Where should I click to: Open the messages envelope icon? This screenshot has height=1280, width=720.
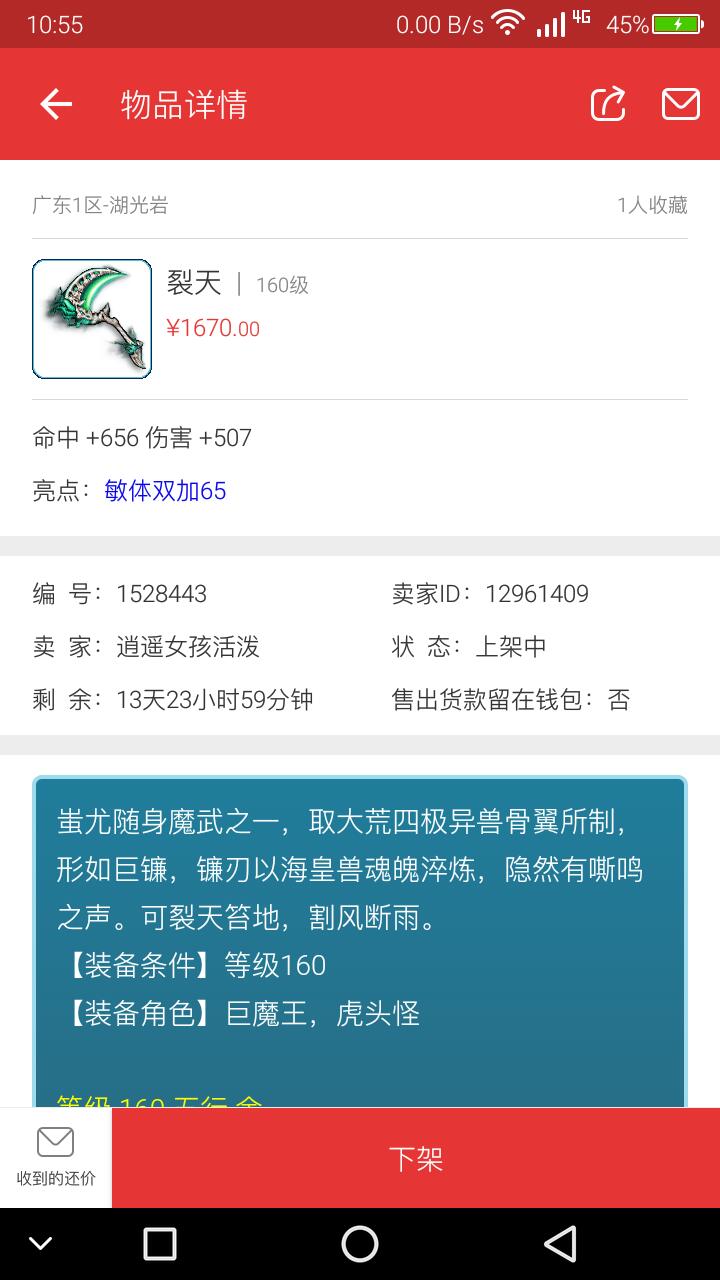click(681, 104)
